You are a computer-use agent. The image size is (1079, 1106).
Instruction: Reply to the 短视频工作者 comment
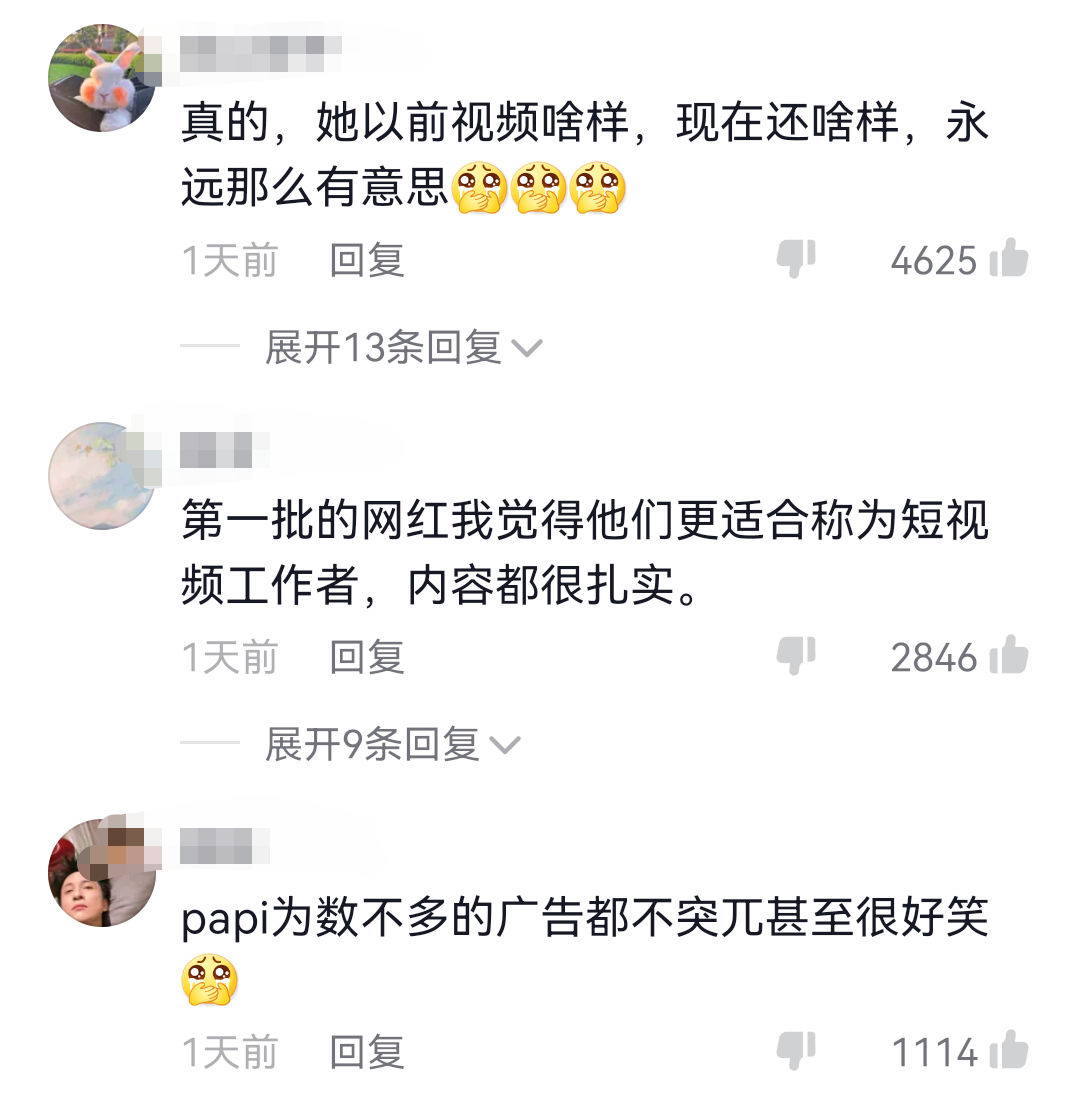click(367, 657)
